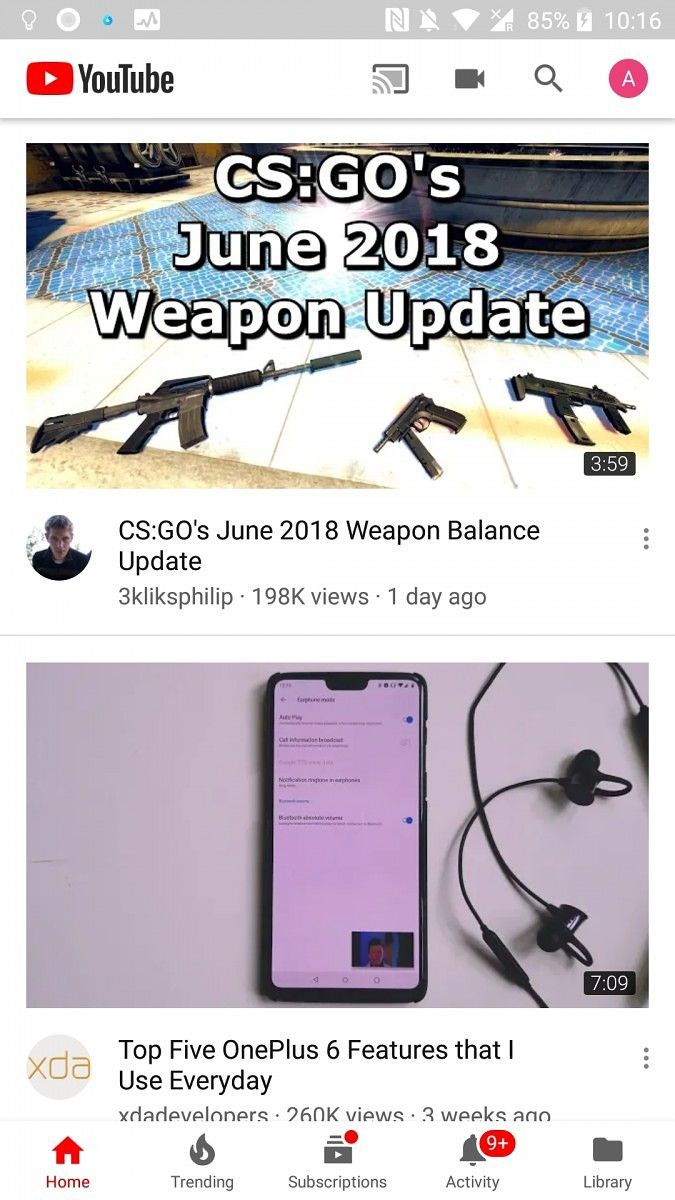The width and height of the screenshot is (675, 1200).
Task: Open the camera to record a video
Action: (x=469, y=79)
